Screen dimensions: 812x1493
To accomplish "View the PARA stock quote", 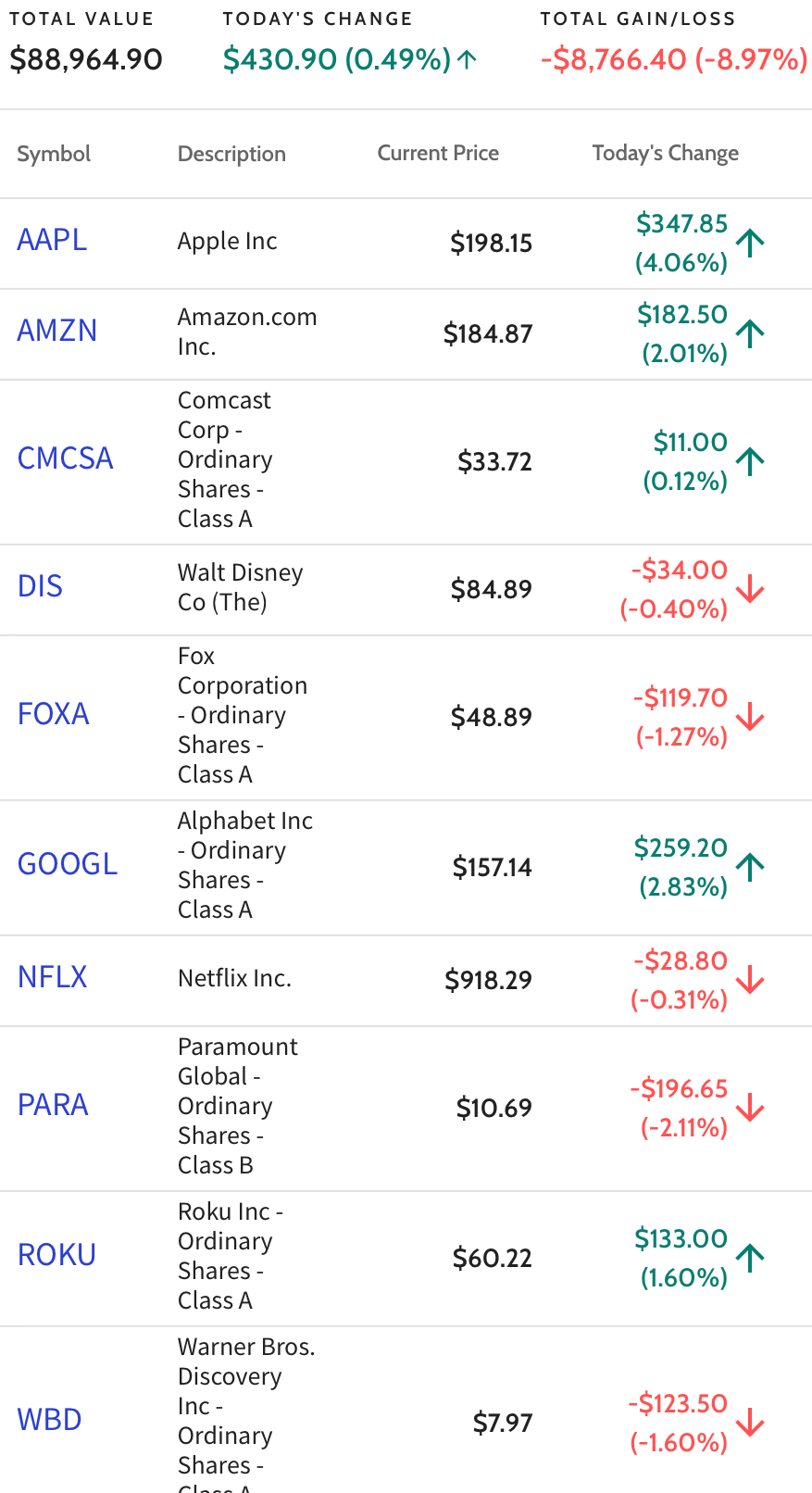I will pyautogui.click(x=53, y=1105).
